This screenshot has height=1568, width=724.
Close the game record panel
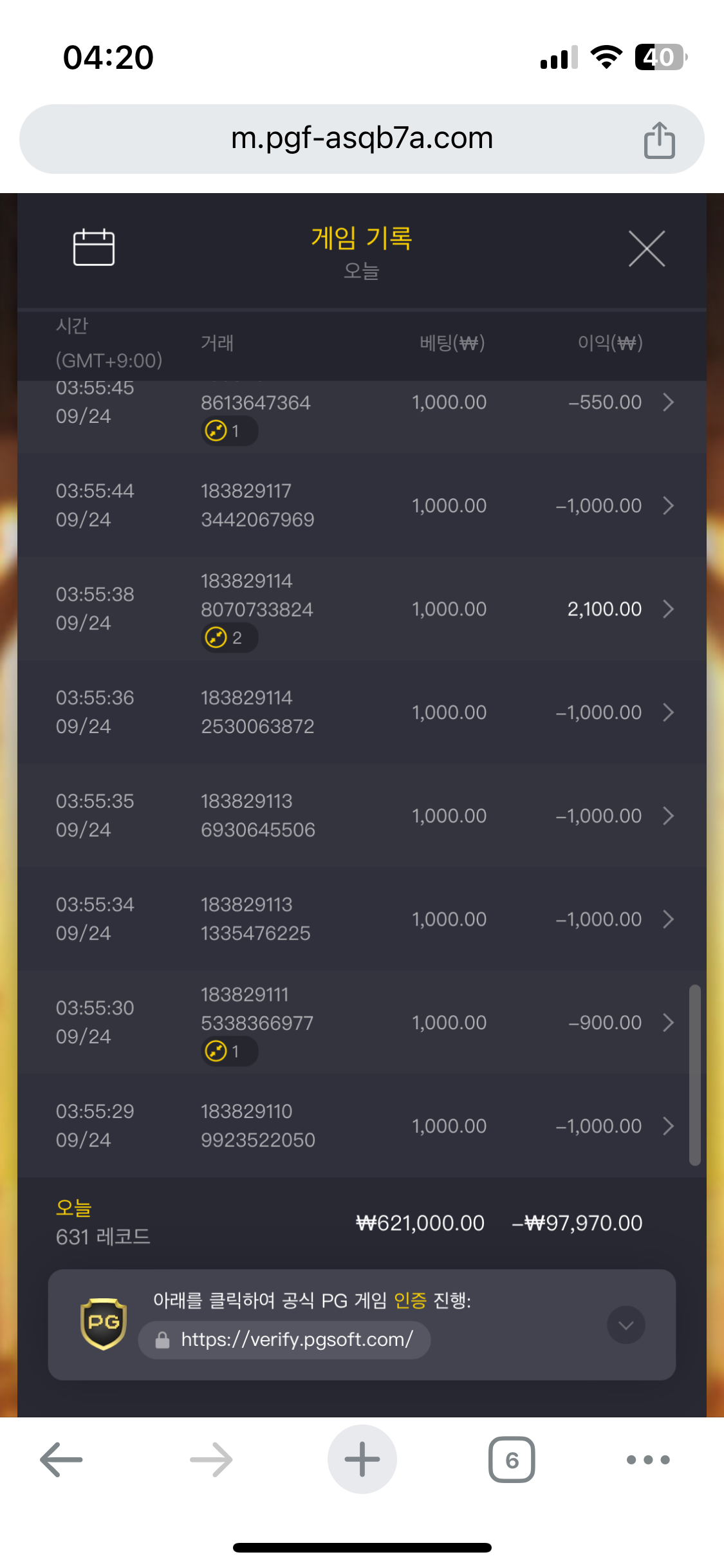(647, 248)
